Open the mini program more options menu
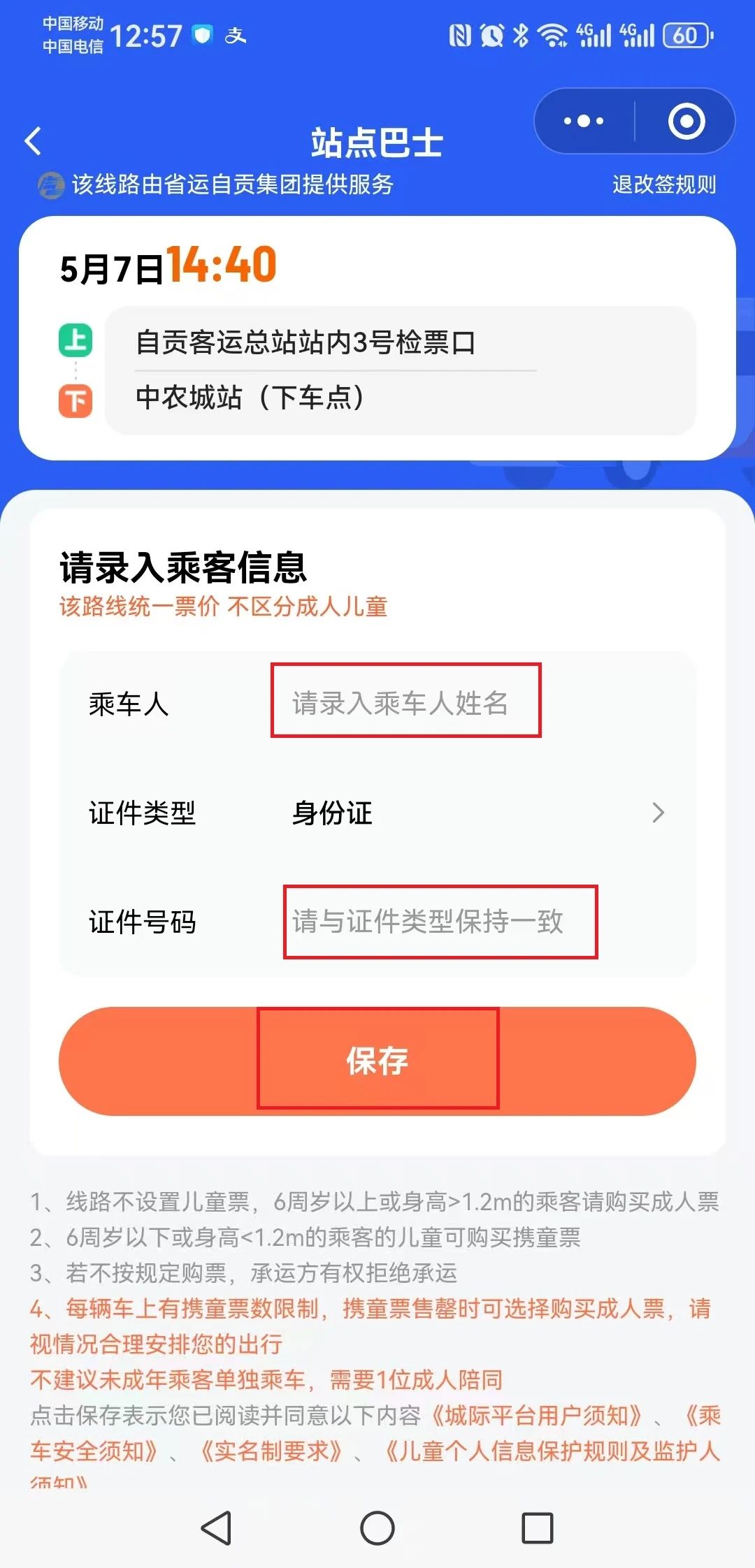Viewport: 755px width, 1568px height. point(584,122)
